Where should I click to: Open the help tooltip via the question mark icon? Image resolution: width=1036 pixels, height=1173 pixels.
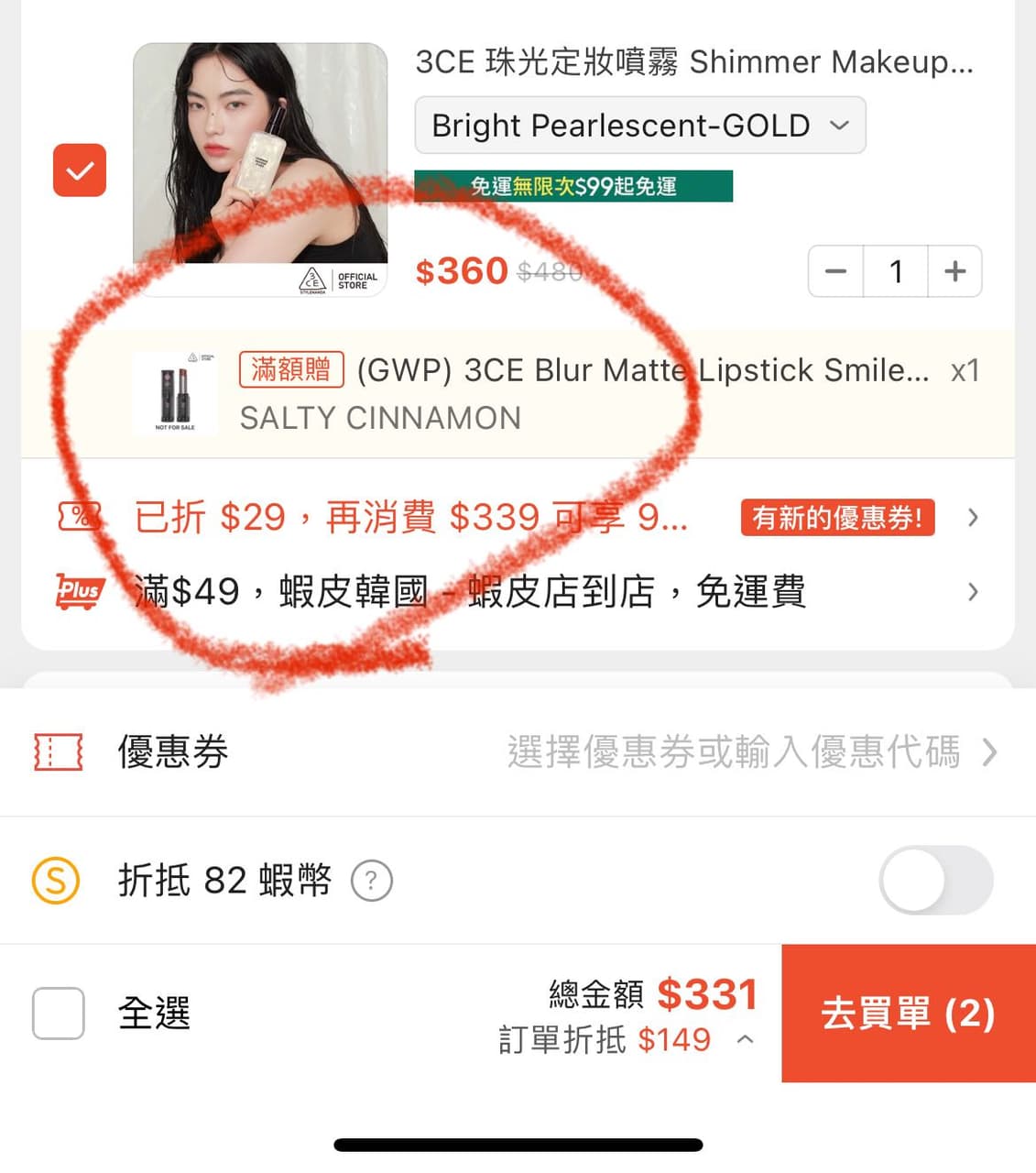(x=371, y=880)
